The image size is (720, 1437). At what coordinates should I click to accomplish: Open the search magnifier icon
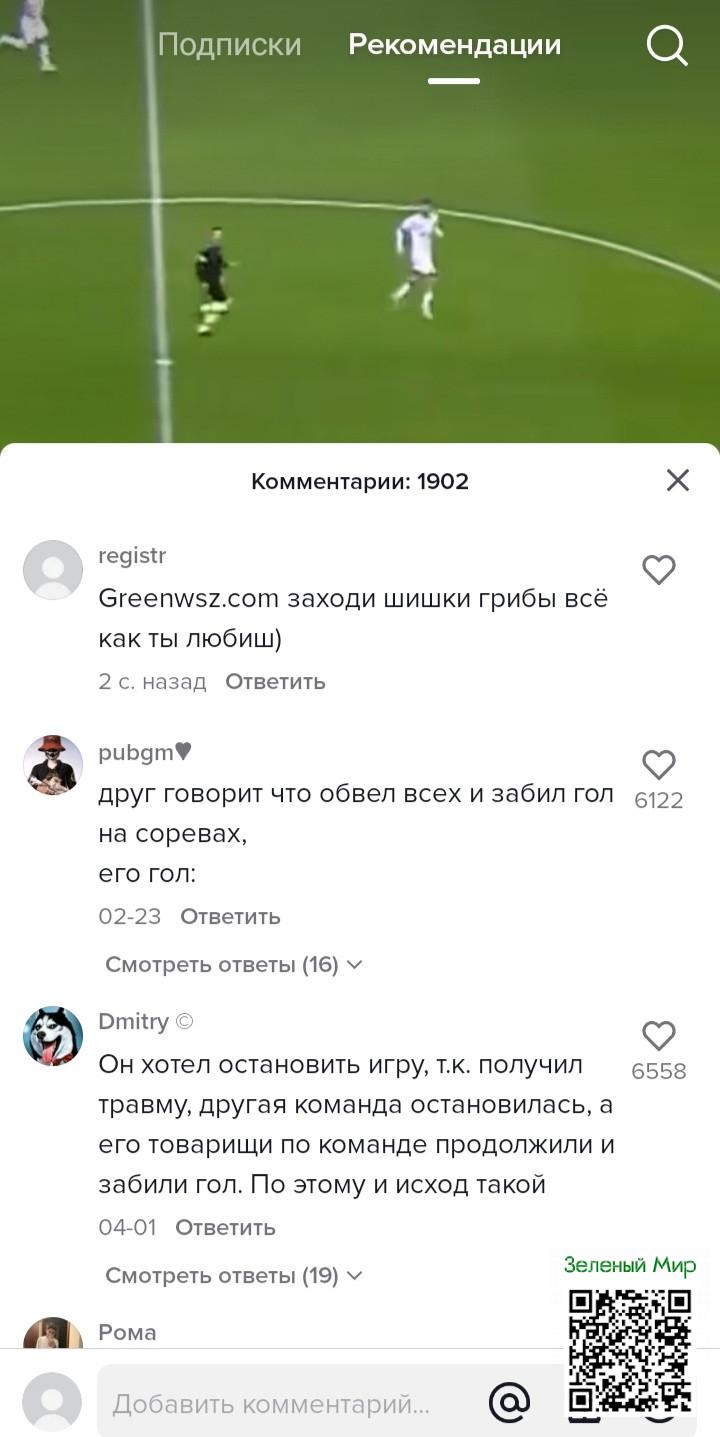pyautogui.click(x=666, y=45)
